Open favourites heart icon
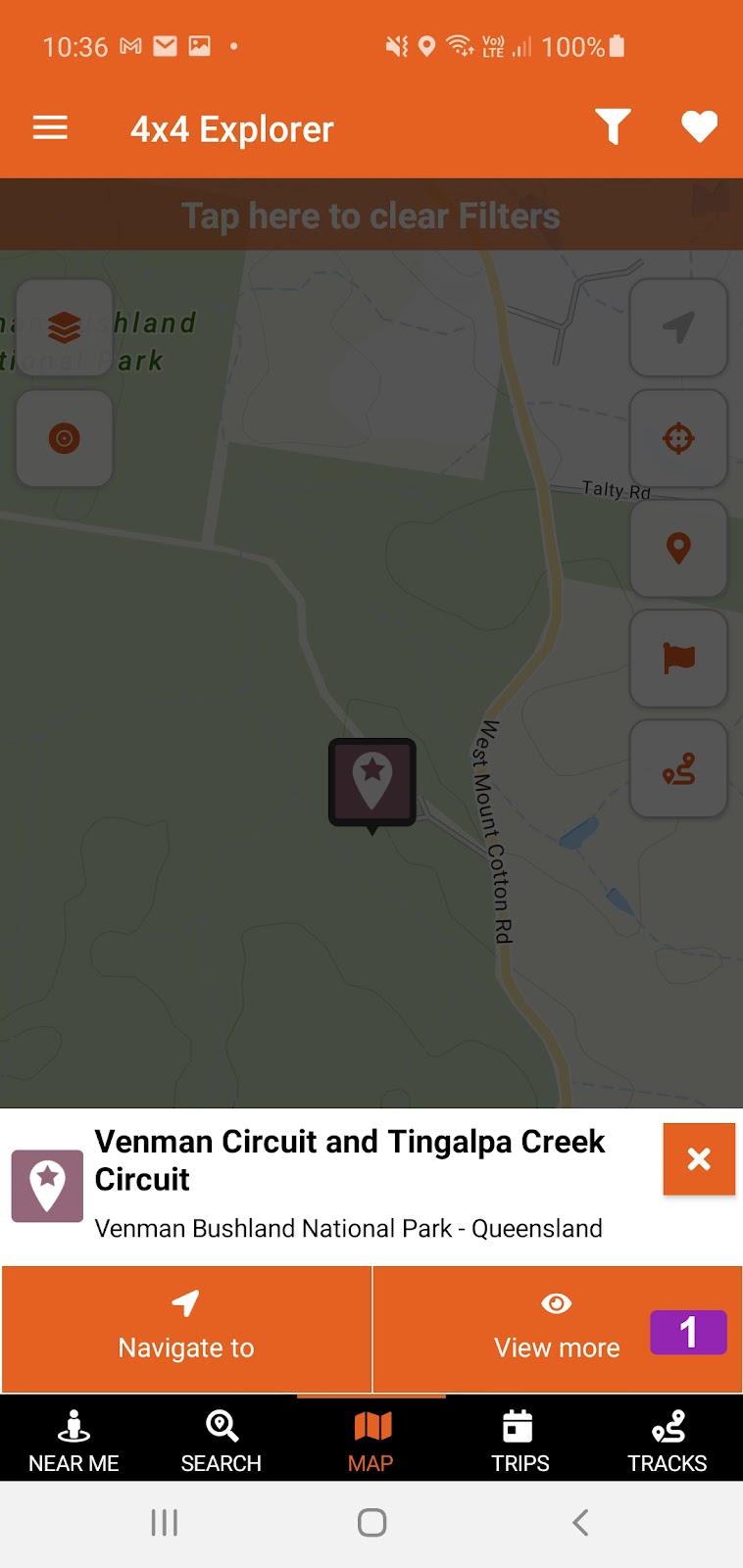The image size is (743, 1568). pyautogui.click(x=699, y=127)
